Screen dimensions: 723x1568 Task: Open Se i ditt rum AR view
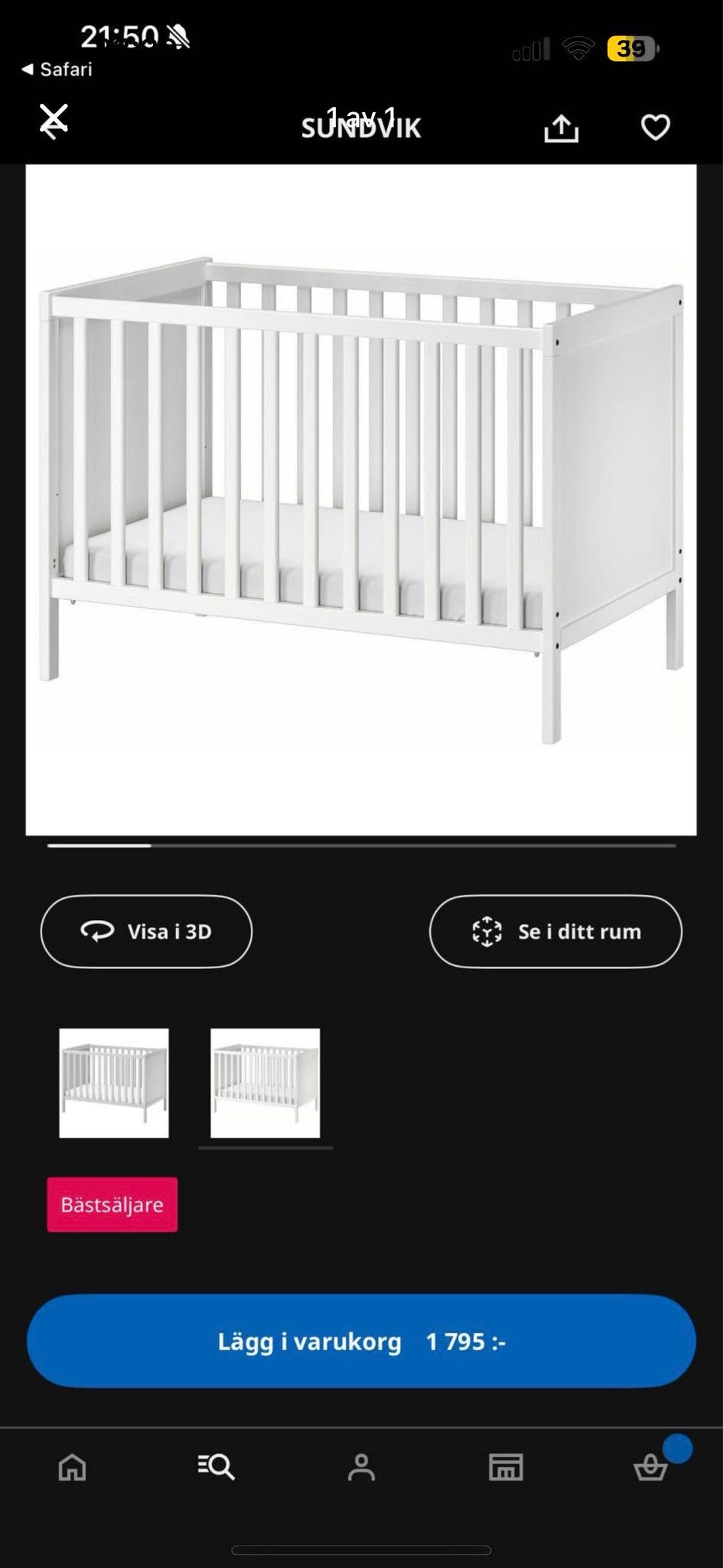556,931
